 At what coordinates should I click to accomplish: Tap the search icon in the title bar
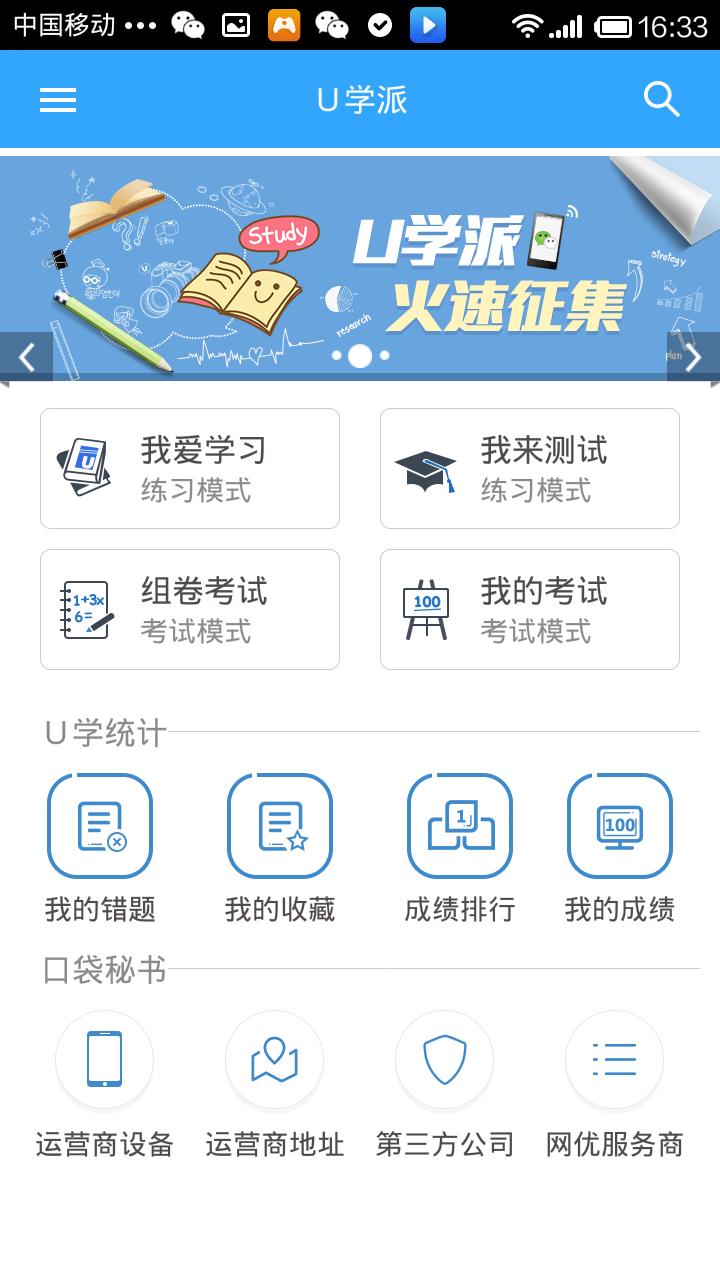[661, 99]
